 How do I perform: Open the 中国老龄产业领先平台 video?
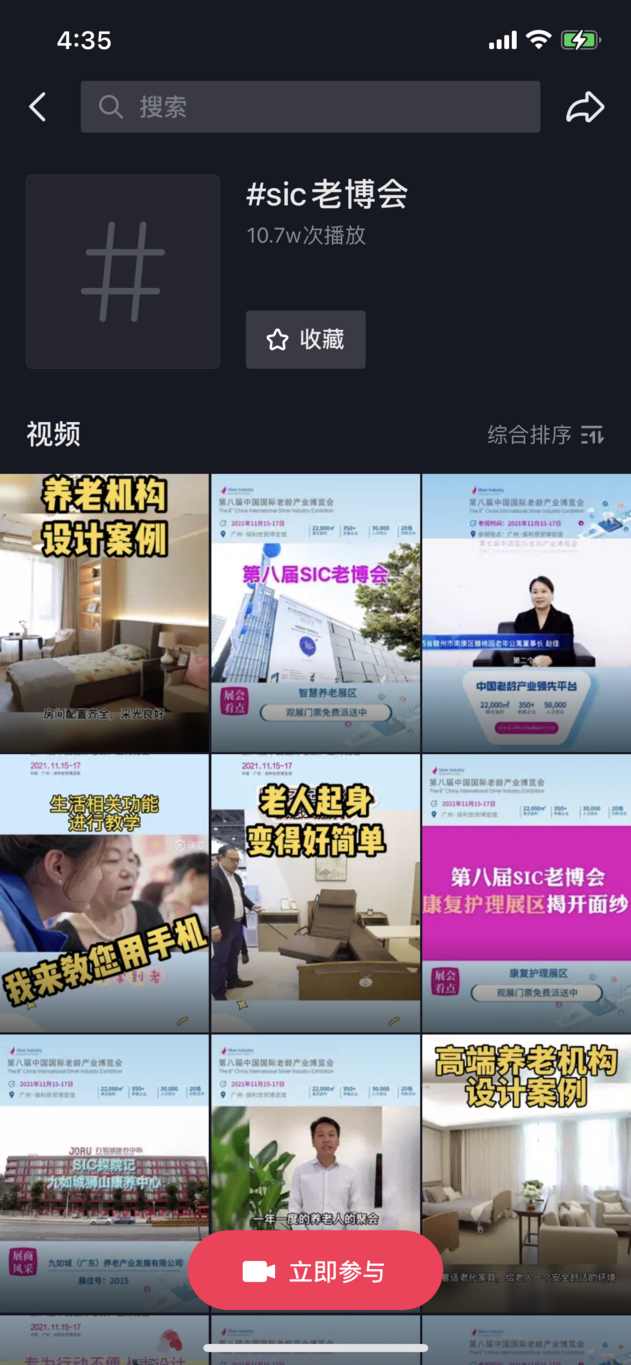[526, 613]
